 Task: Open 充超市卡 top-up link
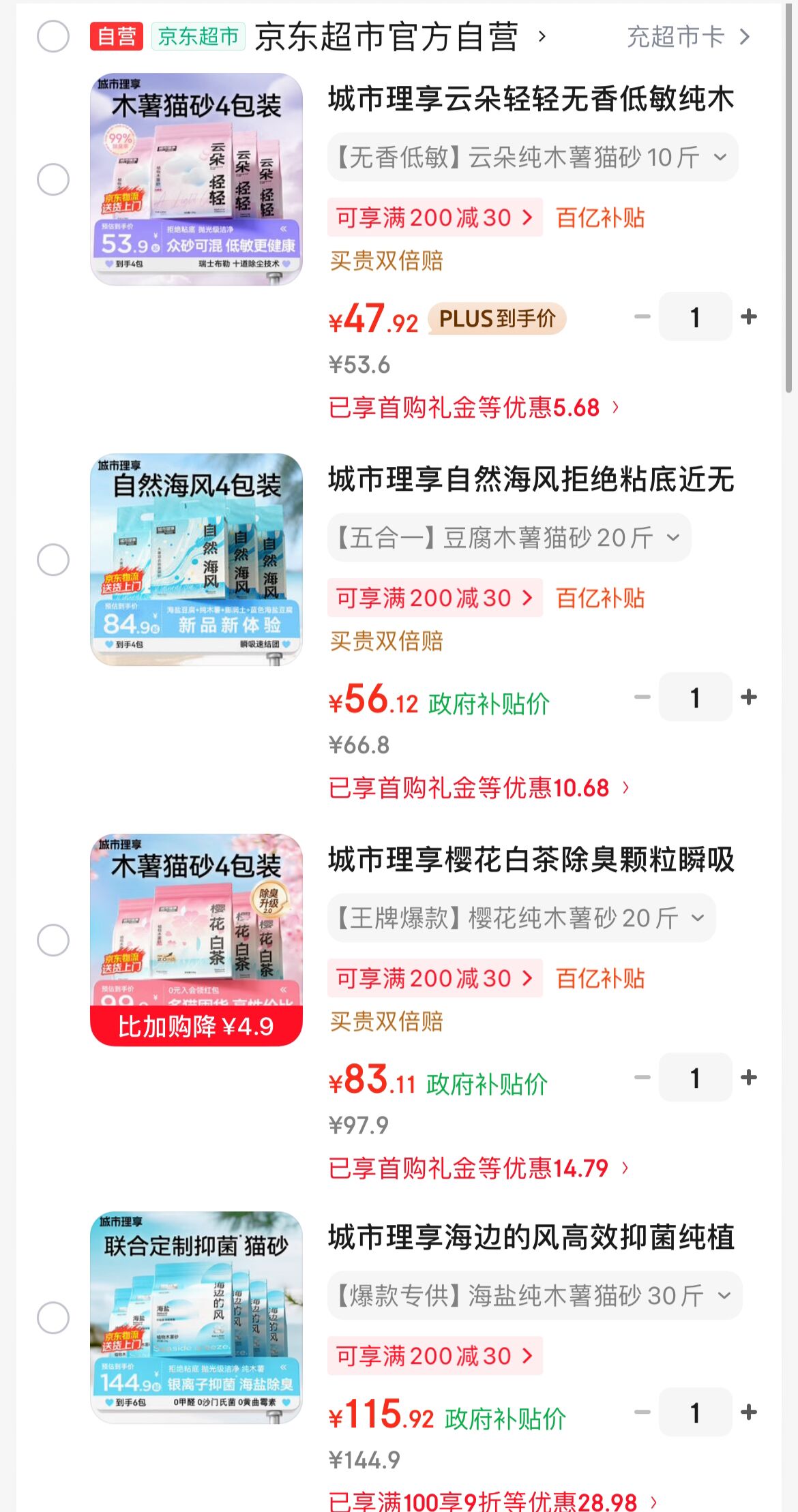click(x=687, y=36)
